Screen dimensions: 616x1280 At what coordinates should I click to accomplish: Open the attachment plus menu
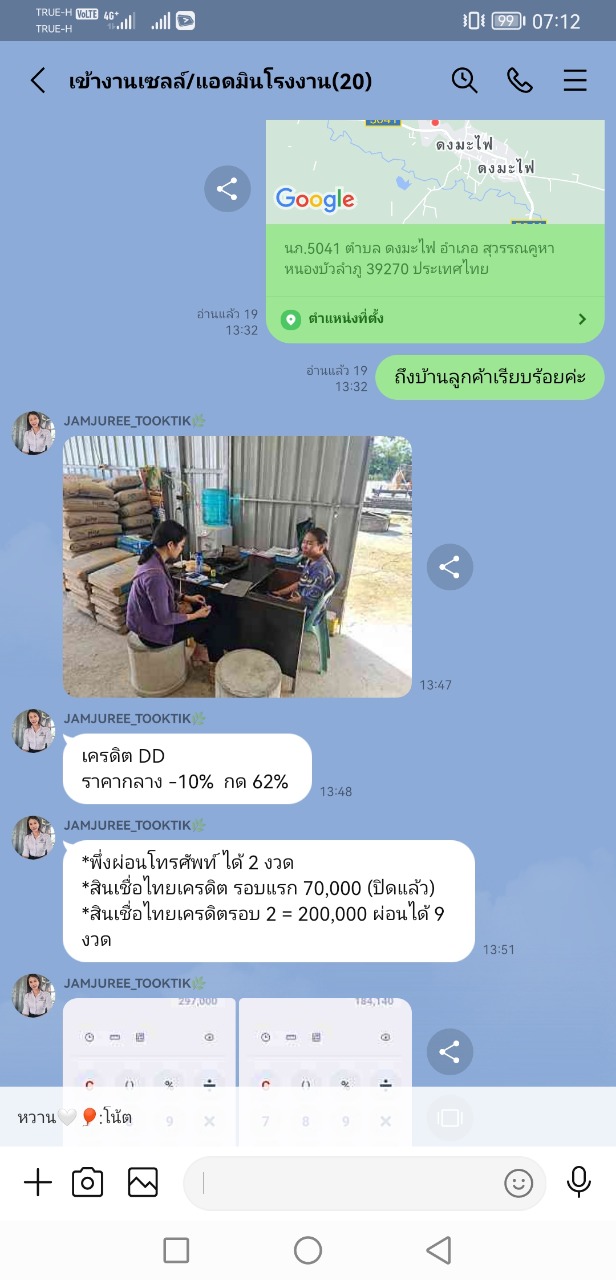(37, 1183)
